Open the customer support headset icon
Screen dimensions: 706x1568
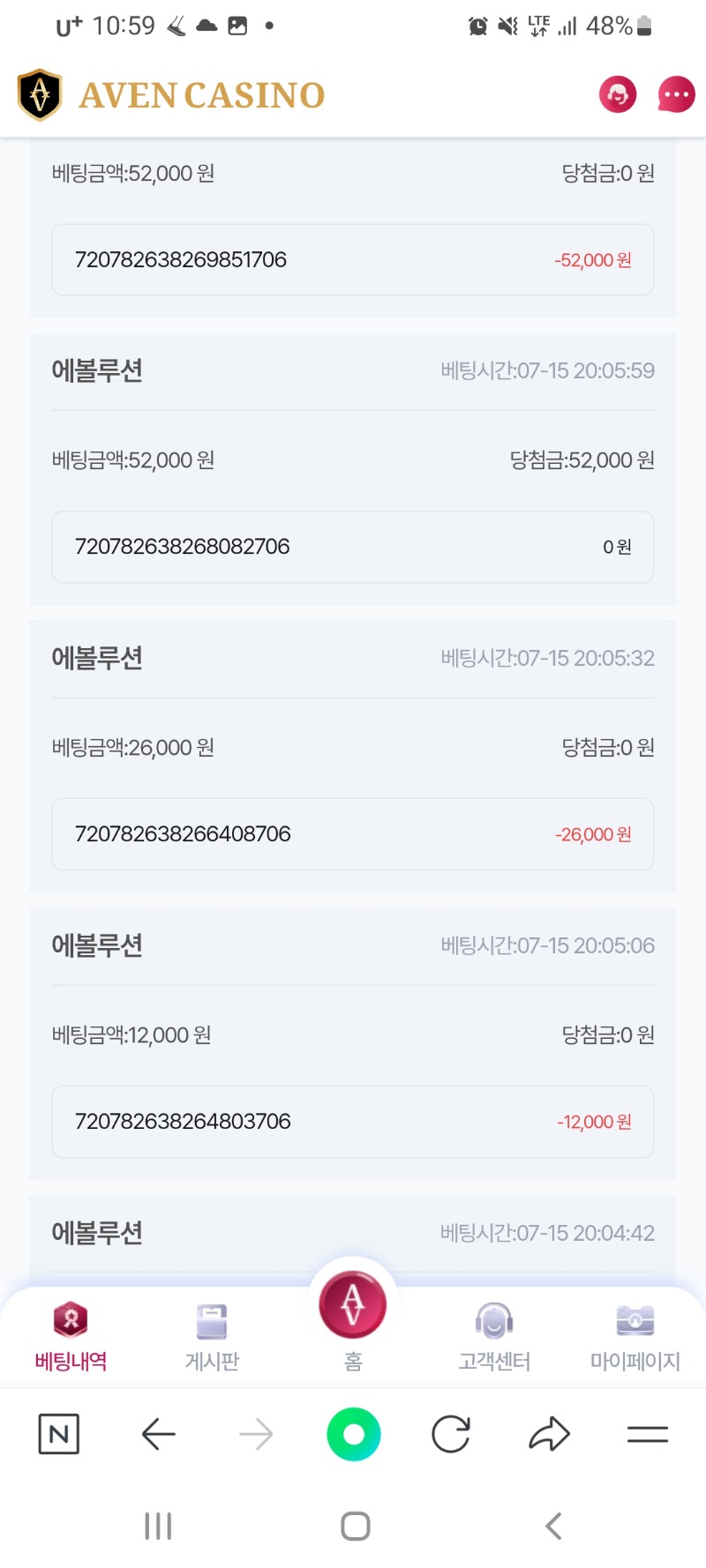pyautogui.click(x=618, y=94)
